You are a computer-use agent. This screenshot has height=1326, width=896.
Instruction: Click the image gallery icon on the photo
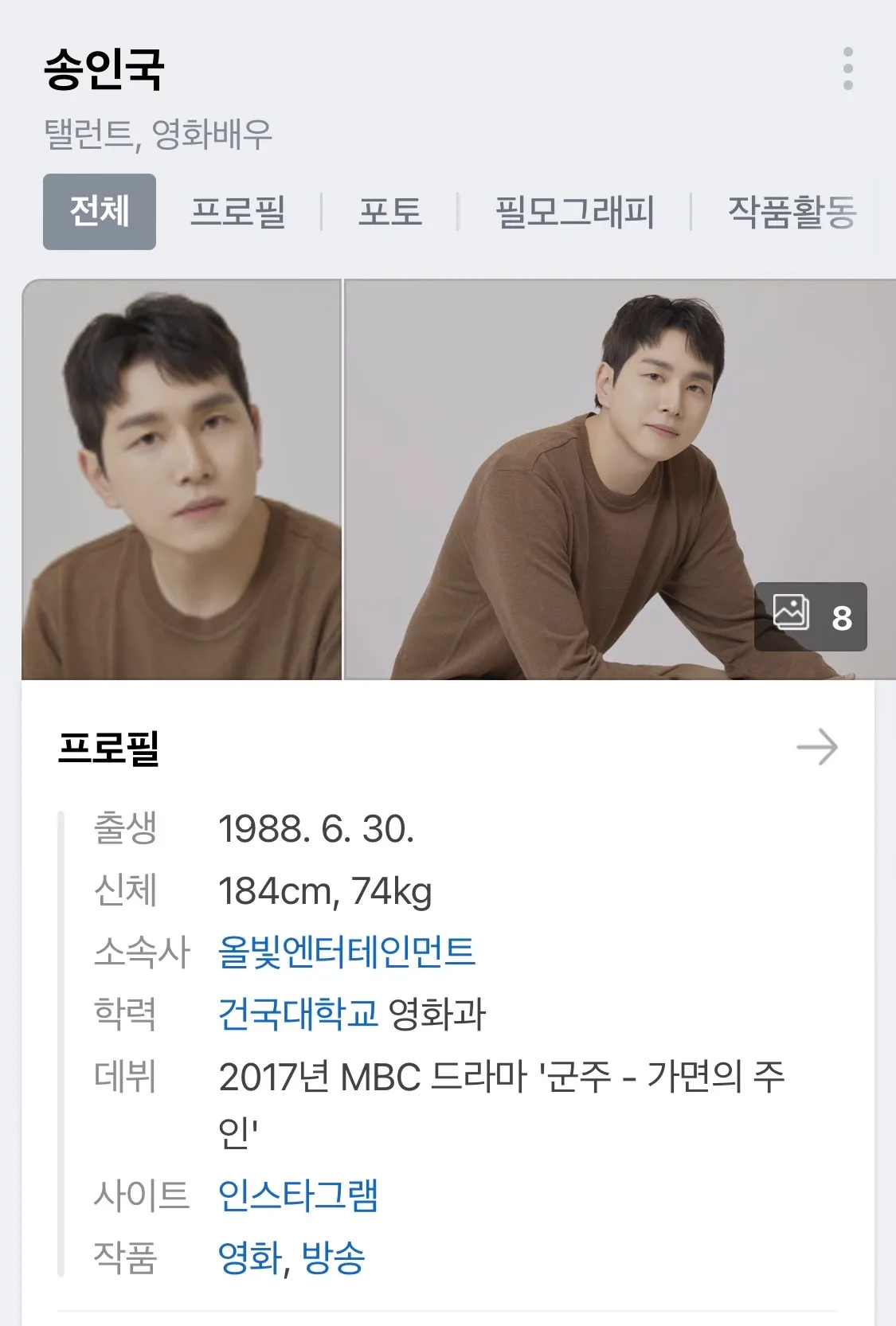789,616
